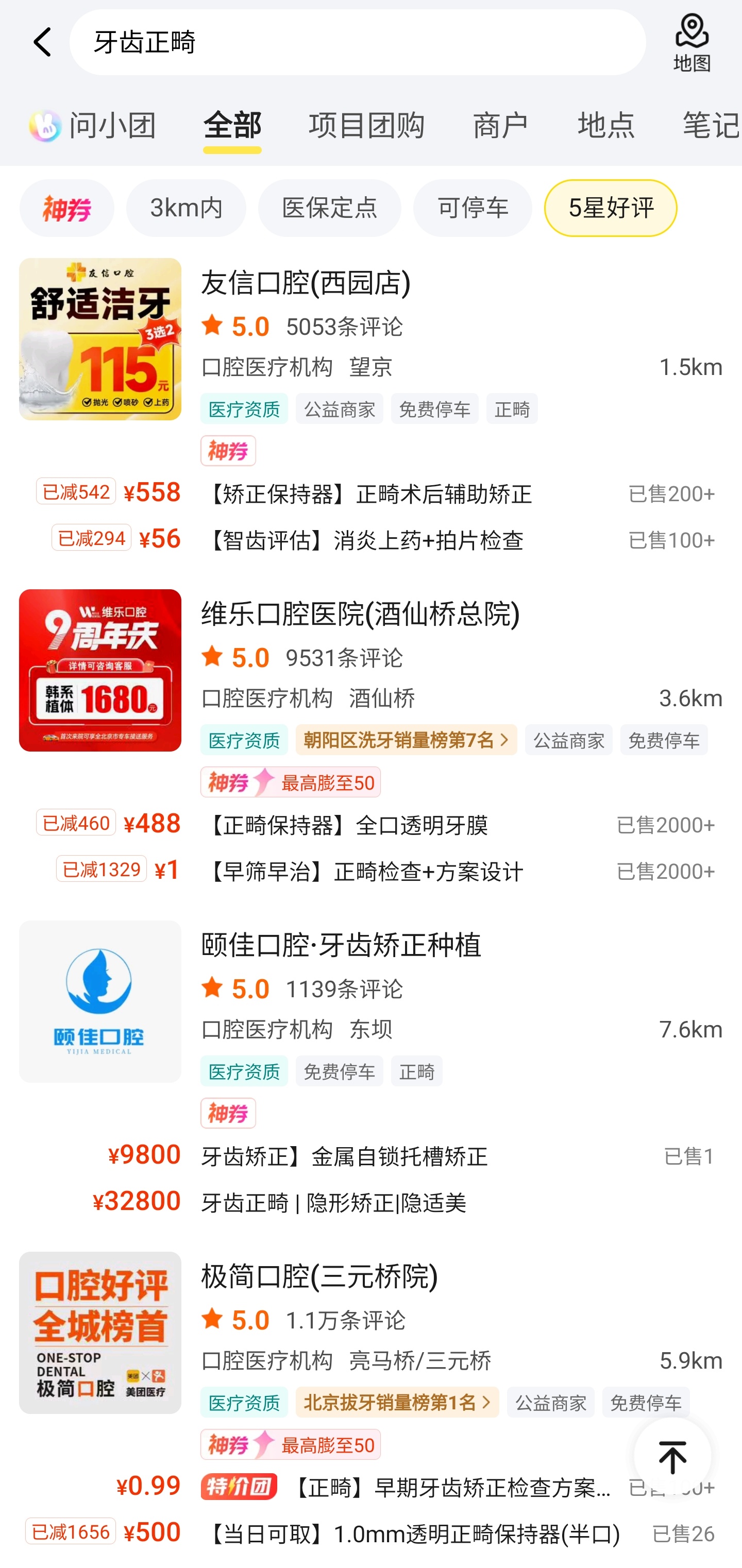This screenshot has height=1568, width=742.
Task: Deselect the highlighted 5星好评 filter
Action: [x=610, y=208]
